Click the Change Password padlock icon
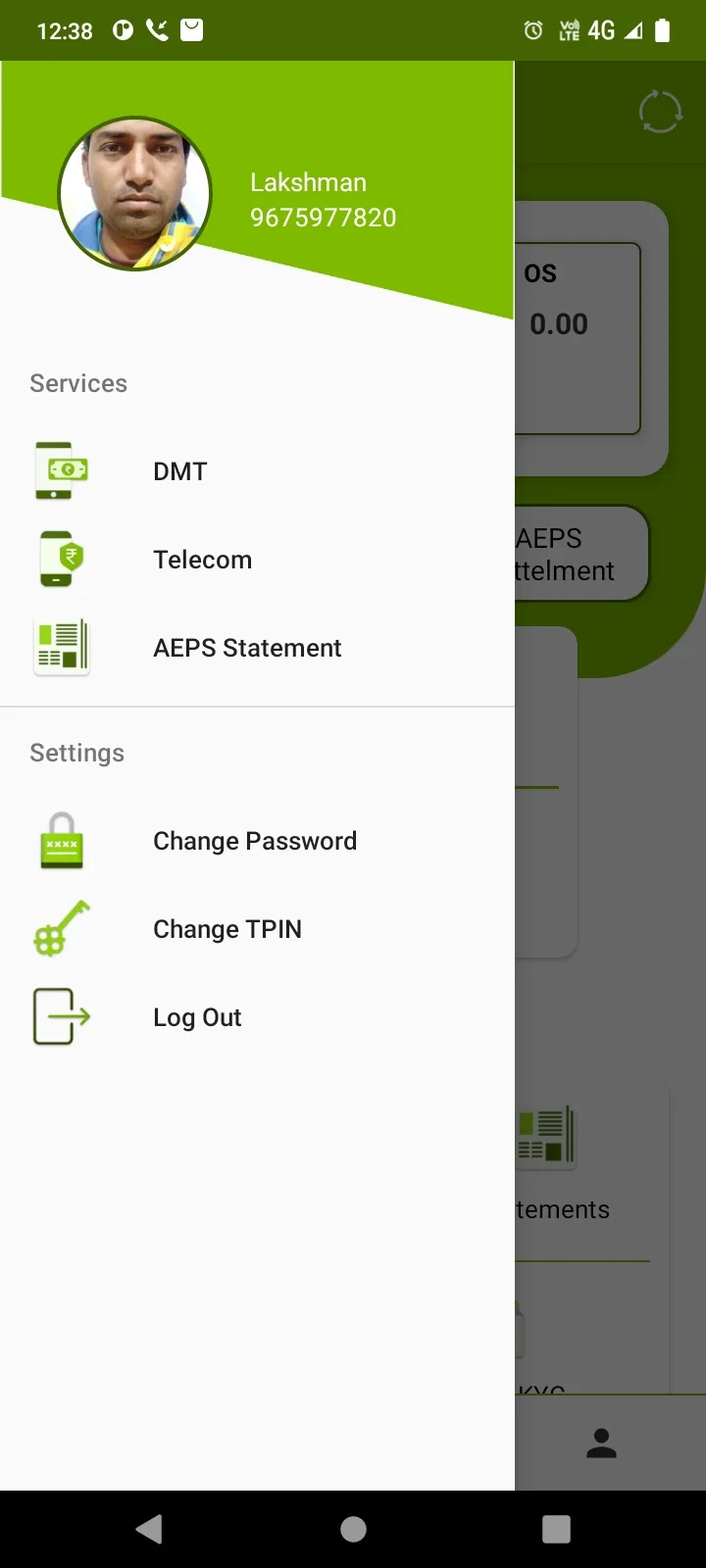Image resolution: width=706 pixels, height=1568 pixels. (59, 841)
